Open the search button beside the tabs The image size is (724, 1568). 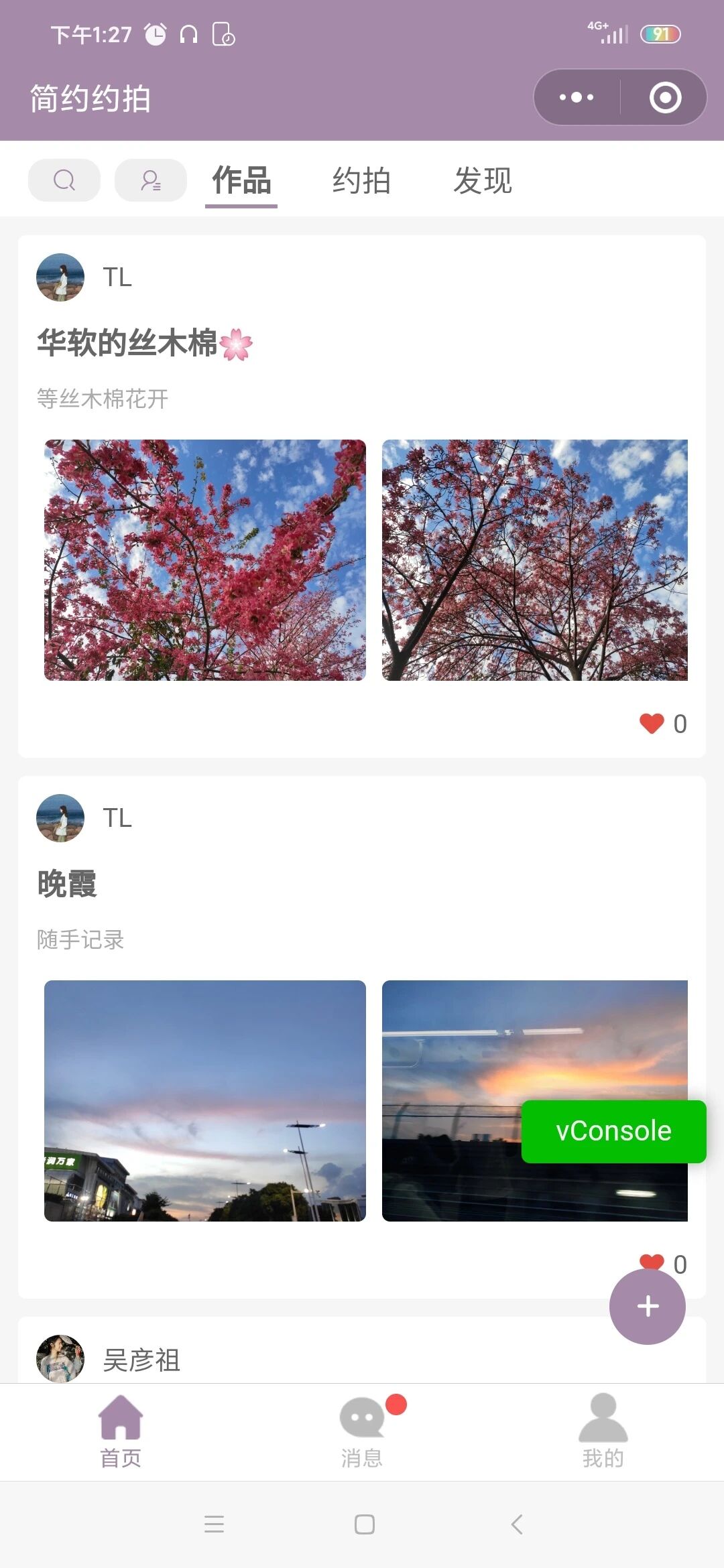coord(64,180)
